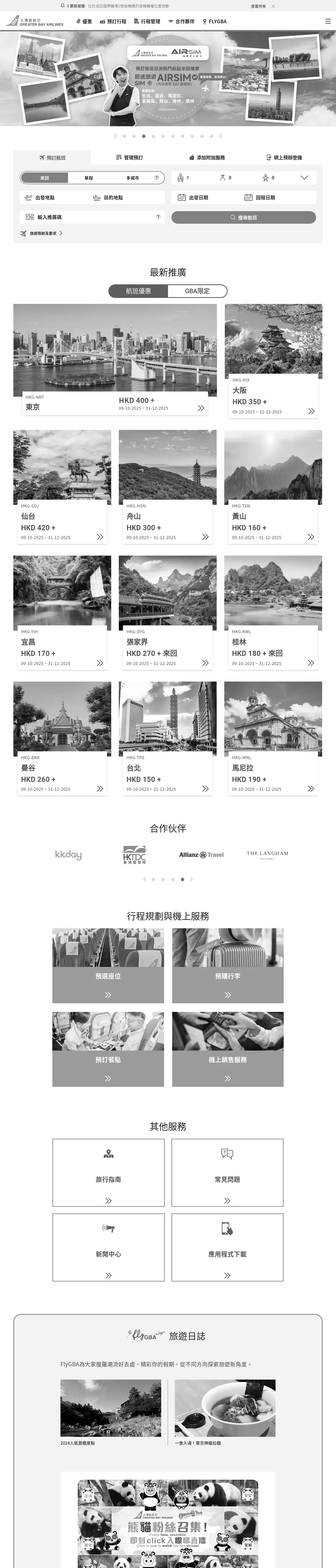336x1568 pixels.
Task: Select the 網上預辦登機 tab
Action: coord(284,158)
